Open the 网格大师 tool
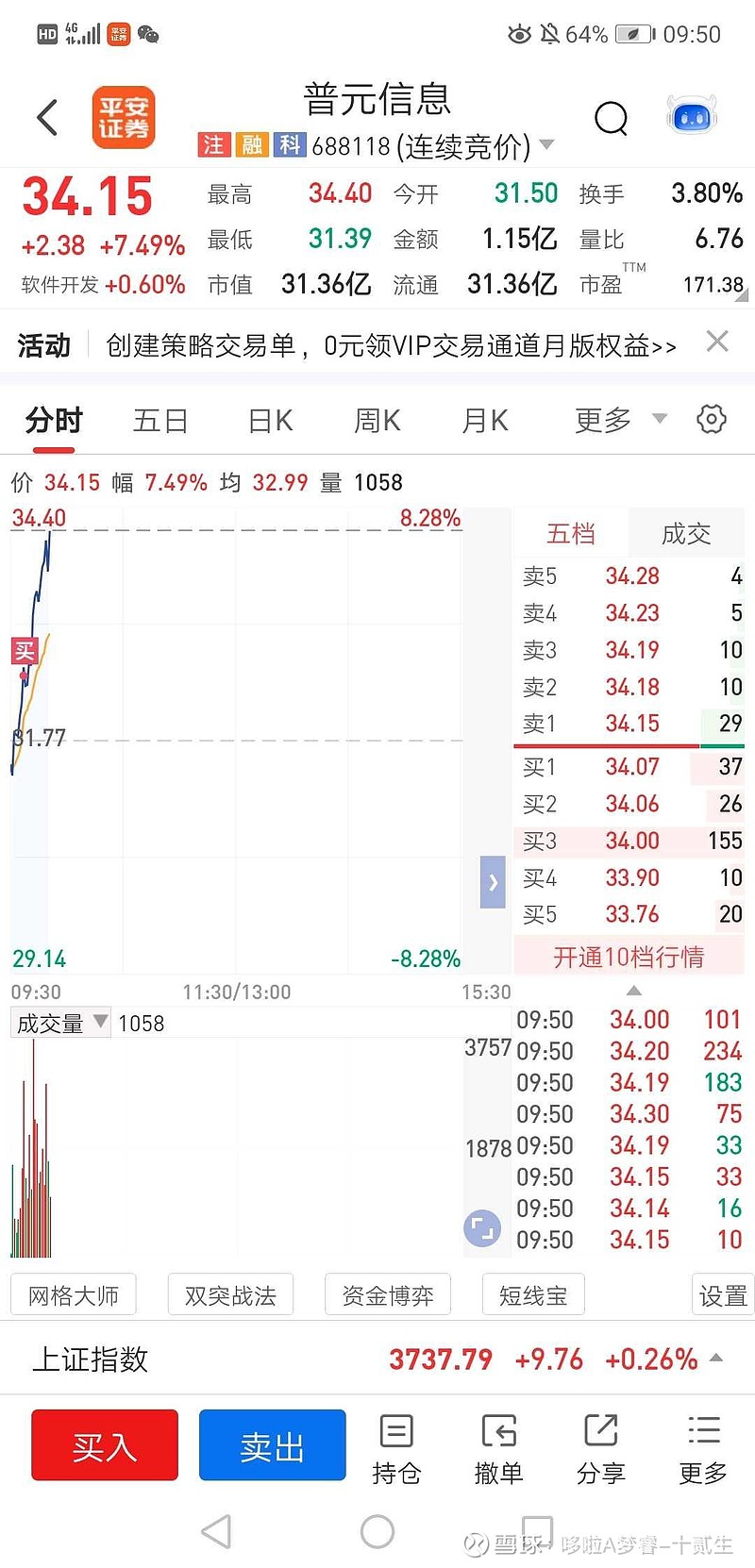Image resolution: width=755 pixels, height=1568 pixels. tap(74, 1295)
